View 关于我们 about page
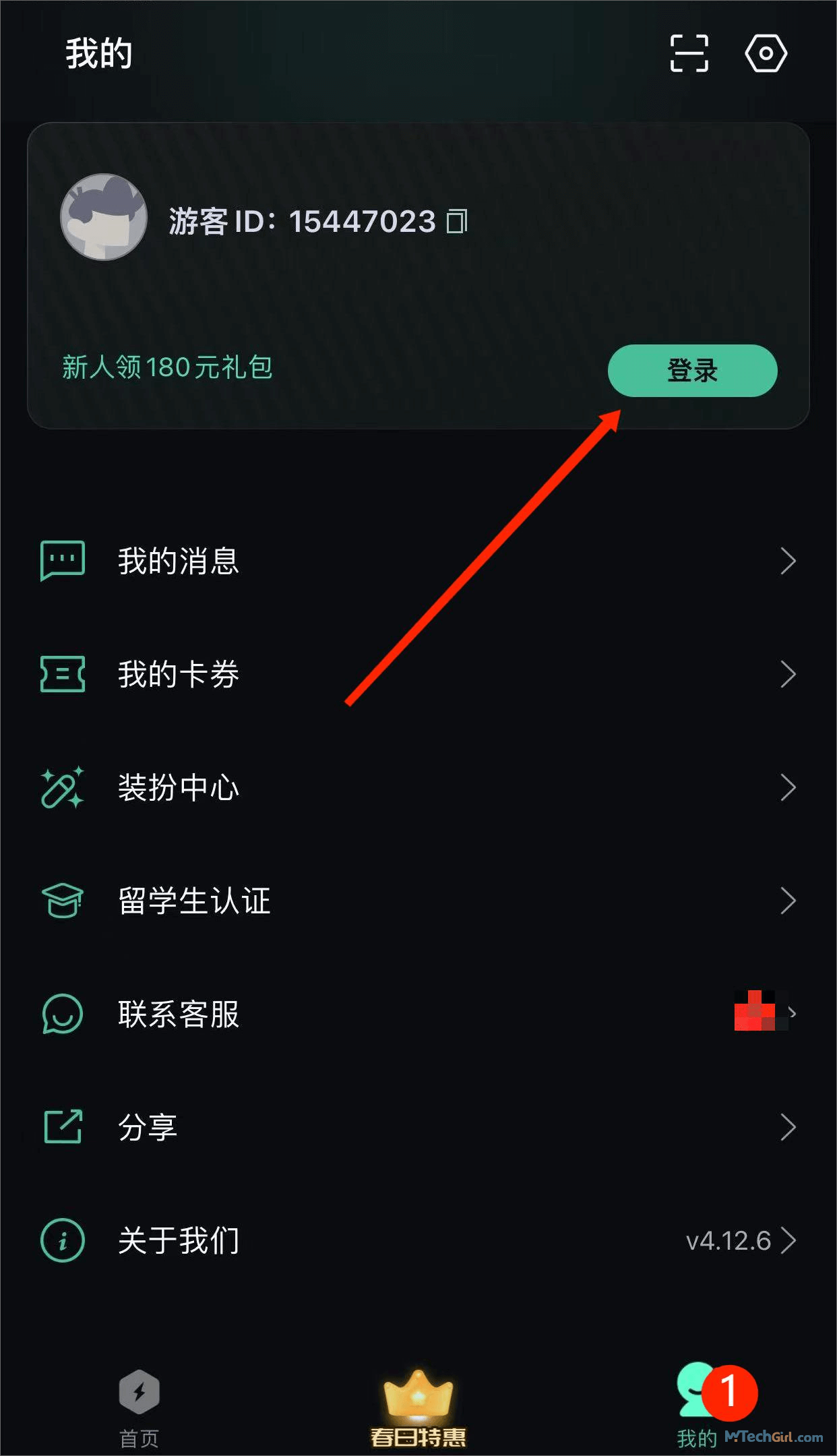 click(x=418, y=1240)
